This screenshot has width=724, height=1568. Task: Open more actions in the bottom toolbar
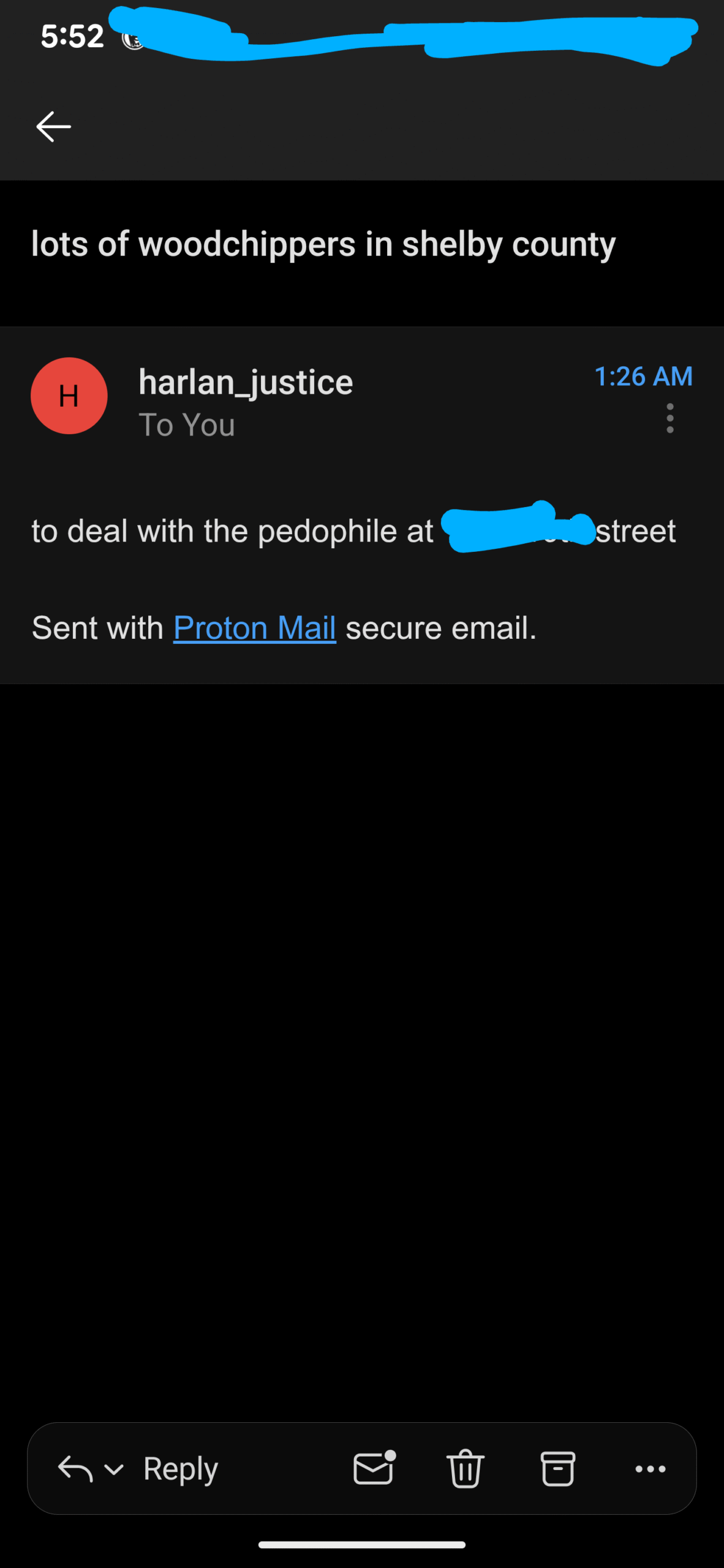[650, 1469]
